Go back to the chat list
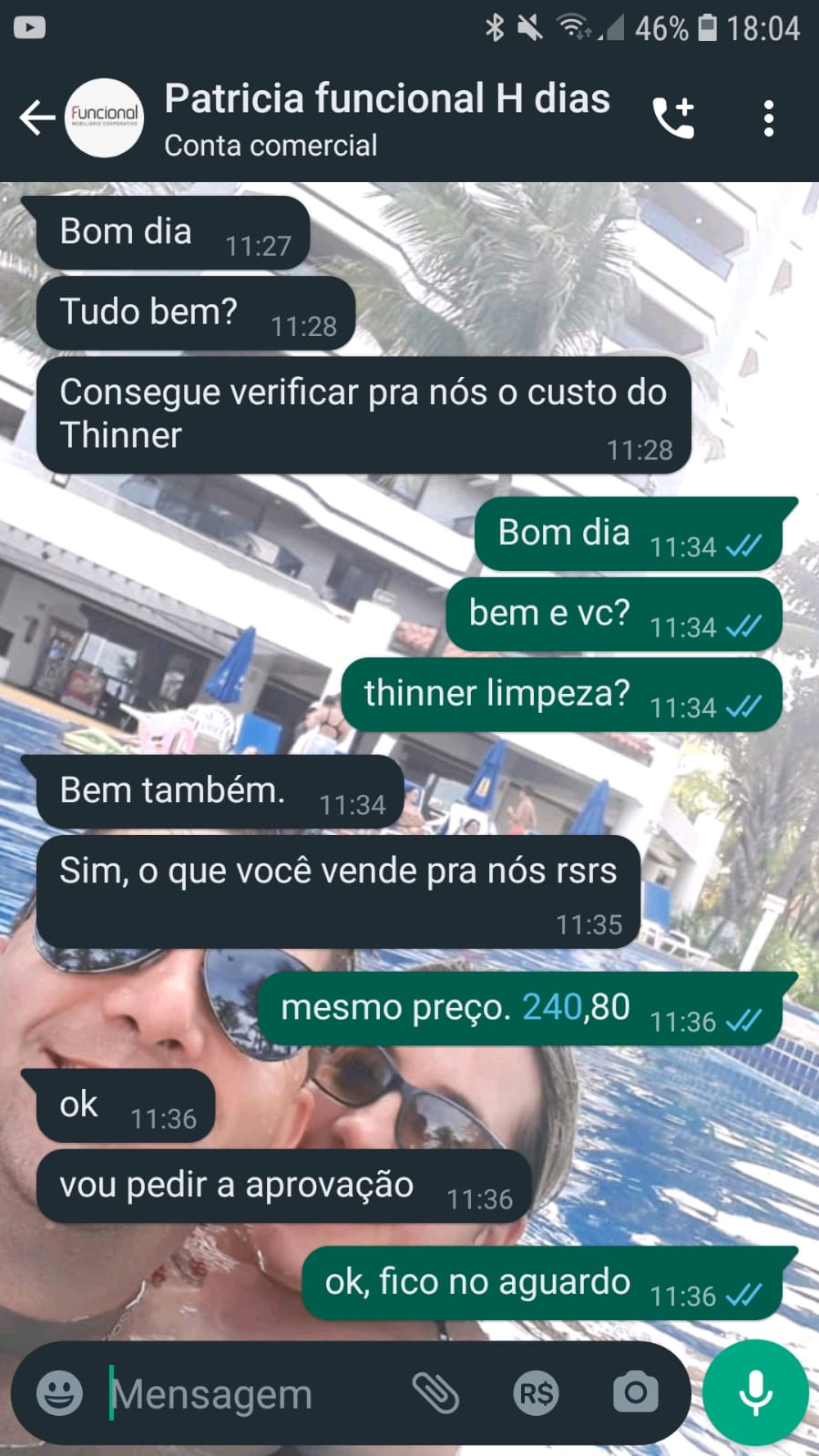This screenshot has height=1456, width=819. point(36,117)
